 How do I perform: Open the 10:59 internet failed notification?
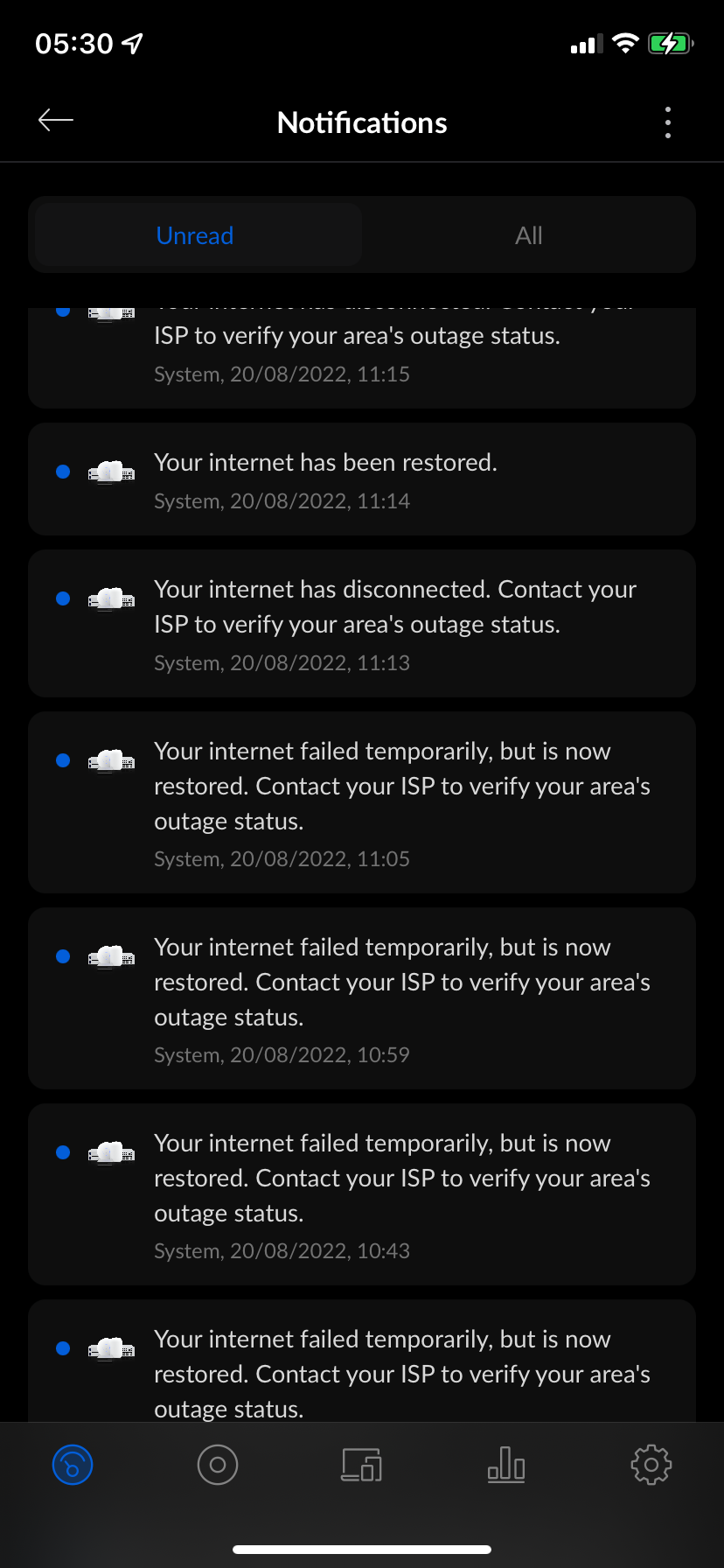[x=362, y=998]
